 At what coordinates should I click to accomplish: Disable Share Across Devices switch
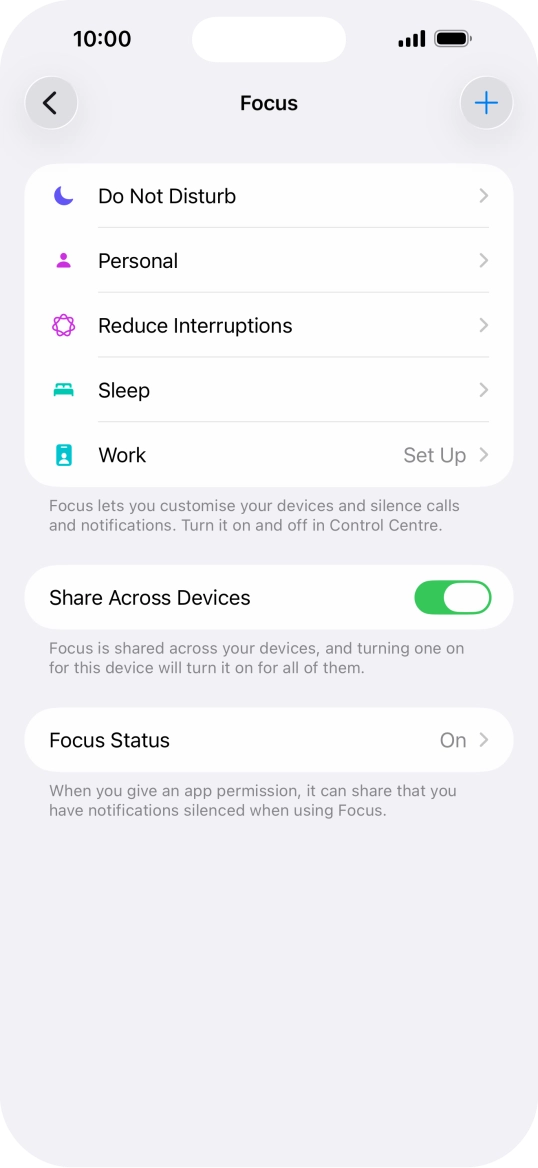tap(452, 597)
